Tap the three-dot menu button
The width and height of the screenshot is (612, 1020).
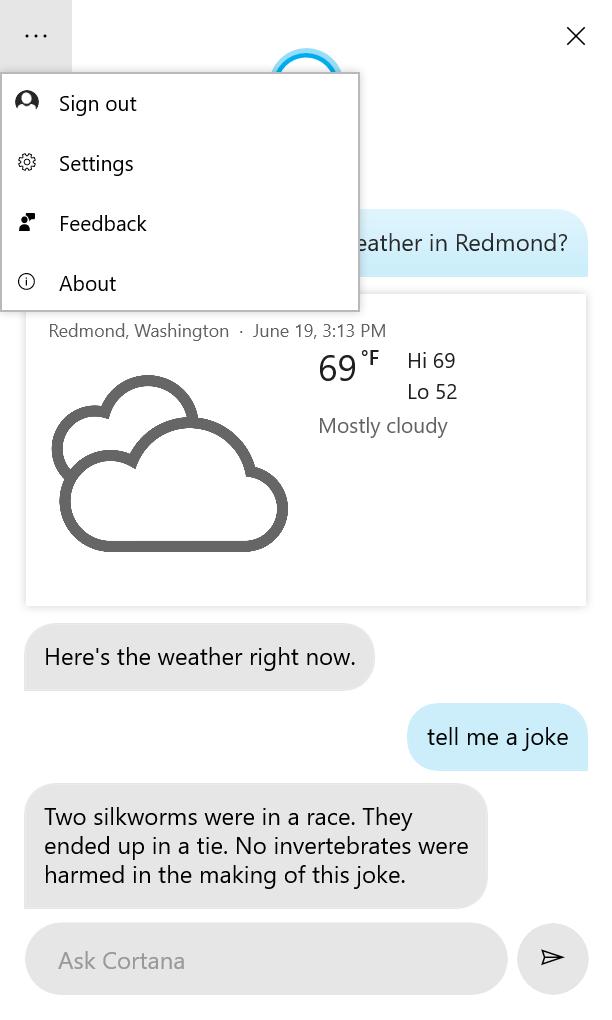click(x=36, y=36)
